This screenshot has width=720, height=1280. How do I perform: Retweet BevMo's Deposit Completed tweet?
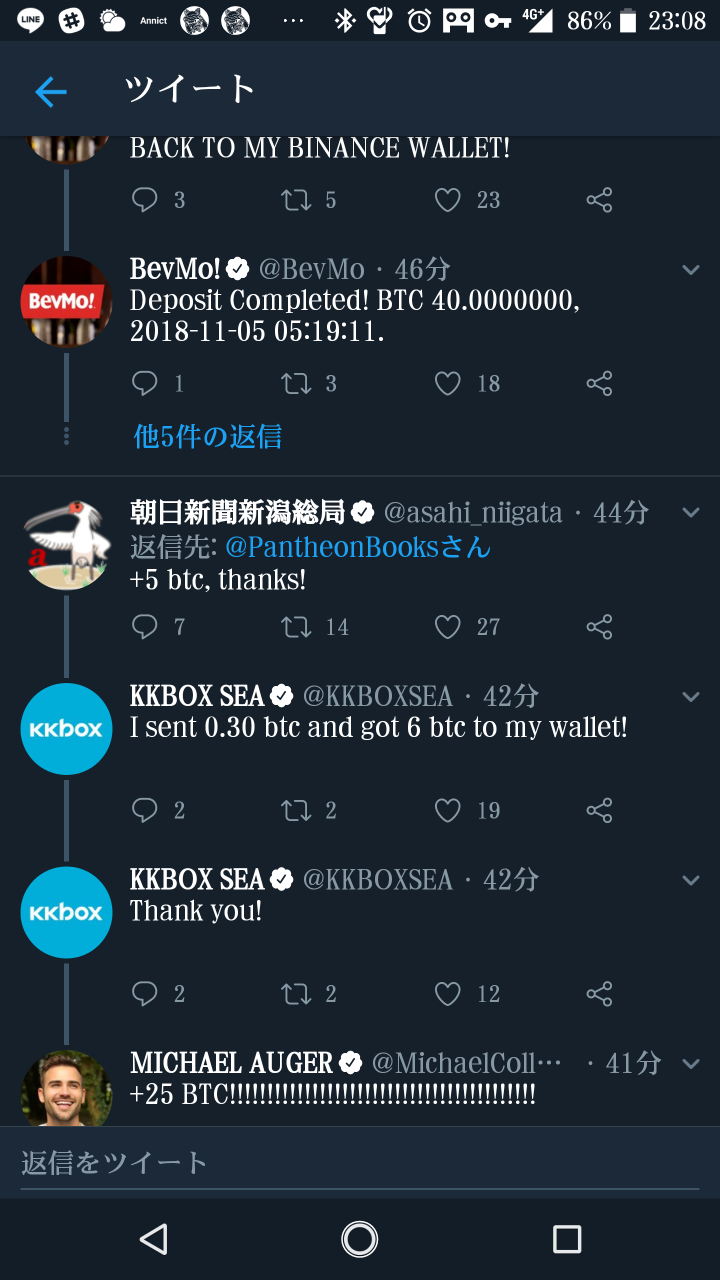296,383
